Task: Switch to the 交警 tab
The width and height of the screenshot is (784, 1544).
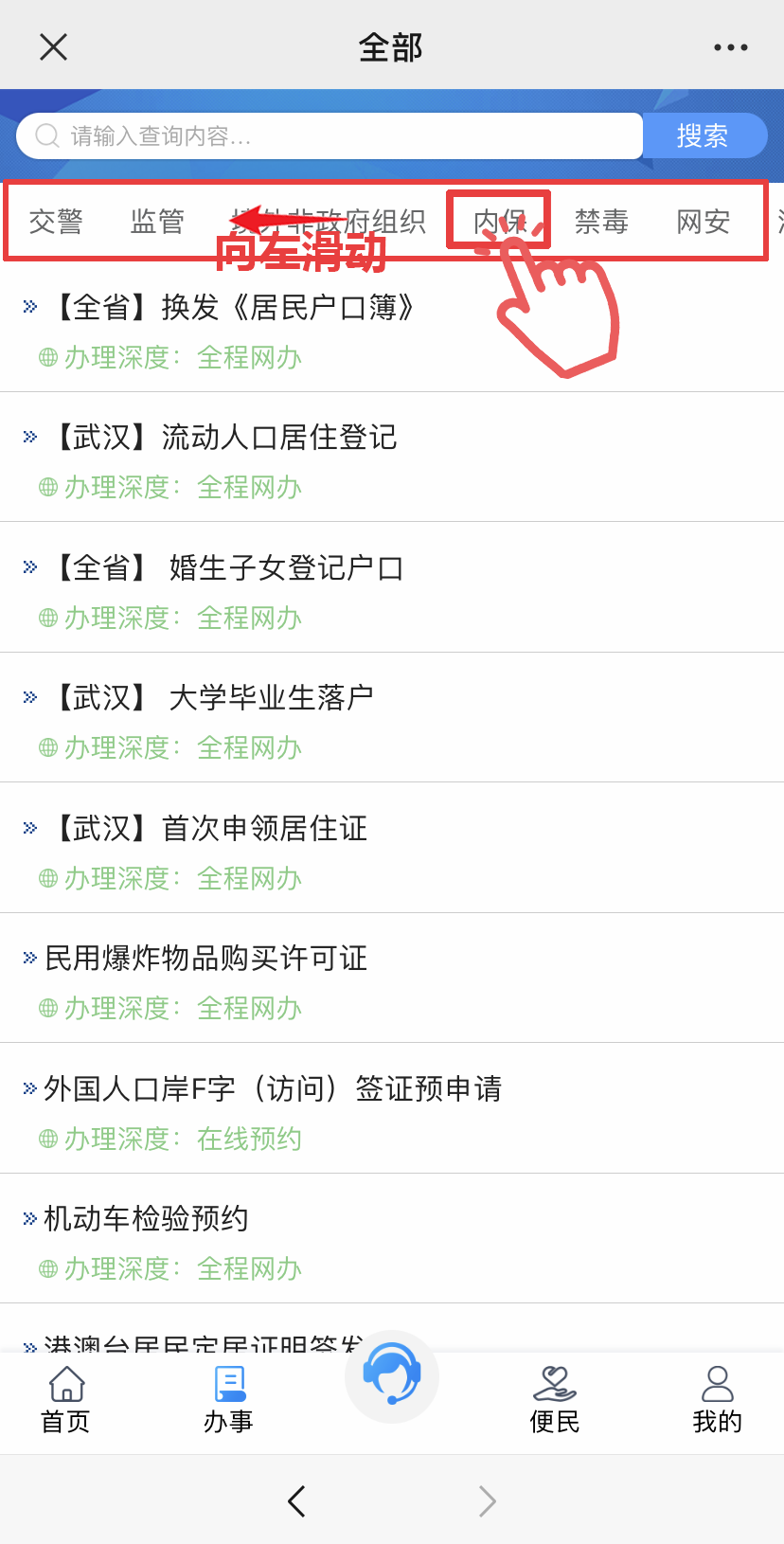Action: tap(56, 222)
